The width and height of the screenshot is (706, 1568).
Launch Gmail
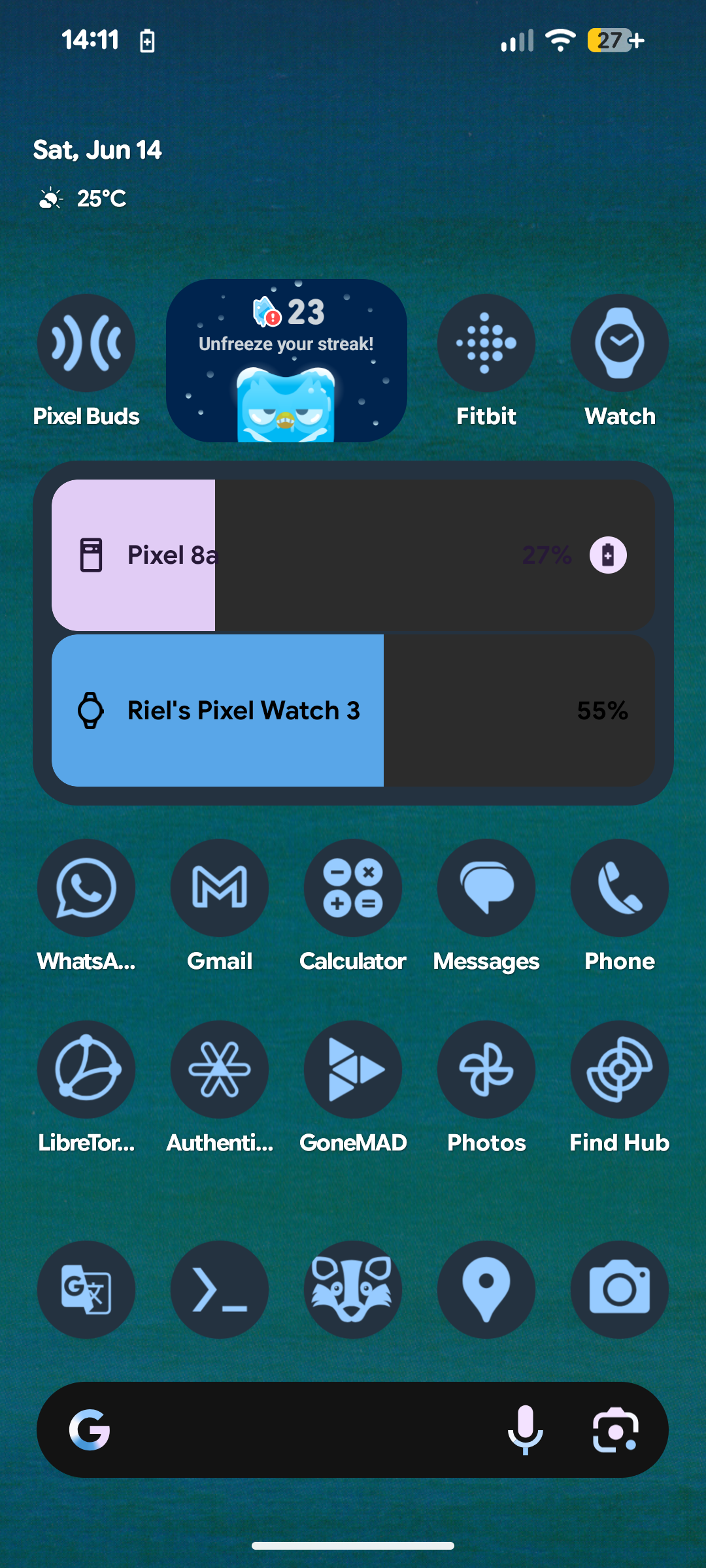click(x=220, y=888)
